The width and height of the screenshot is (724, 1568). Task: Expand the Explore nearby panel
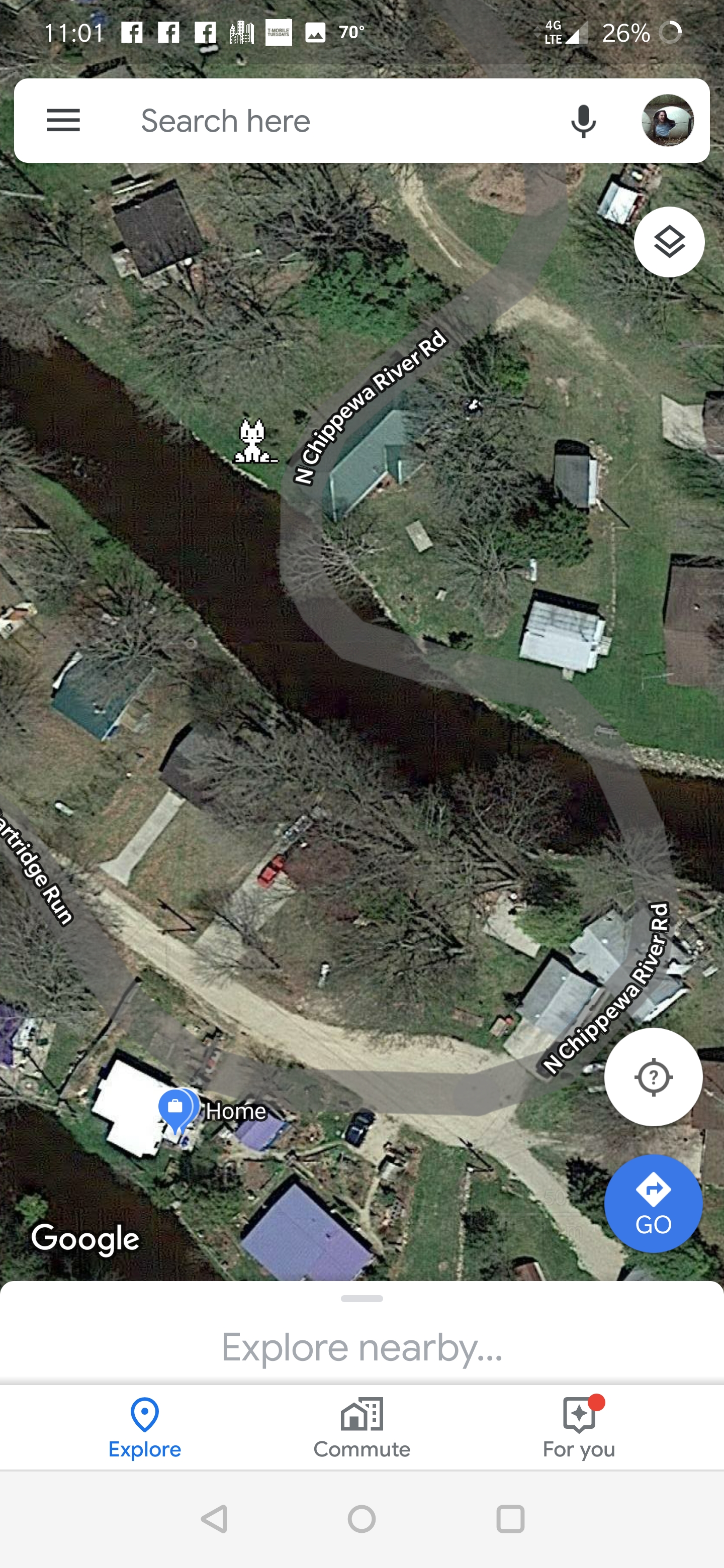(x=361, y=1333)
